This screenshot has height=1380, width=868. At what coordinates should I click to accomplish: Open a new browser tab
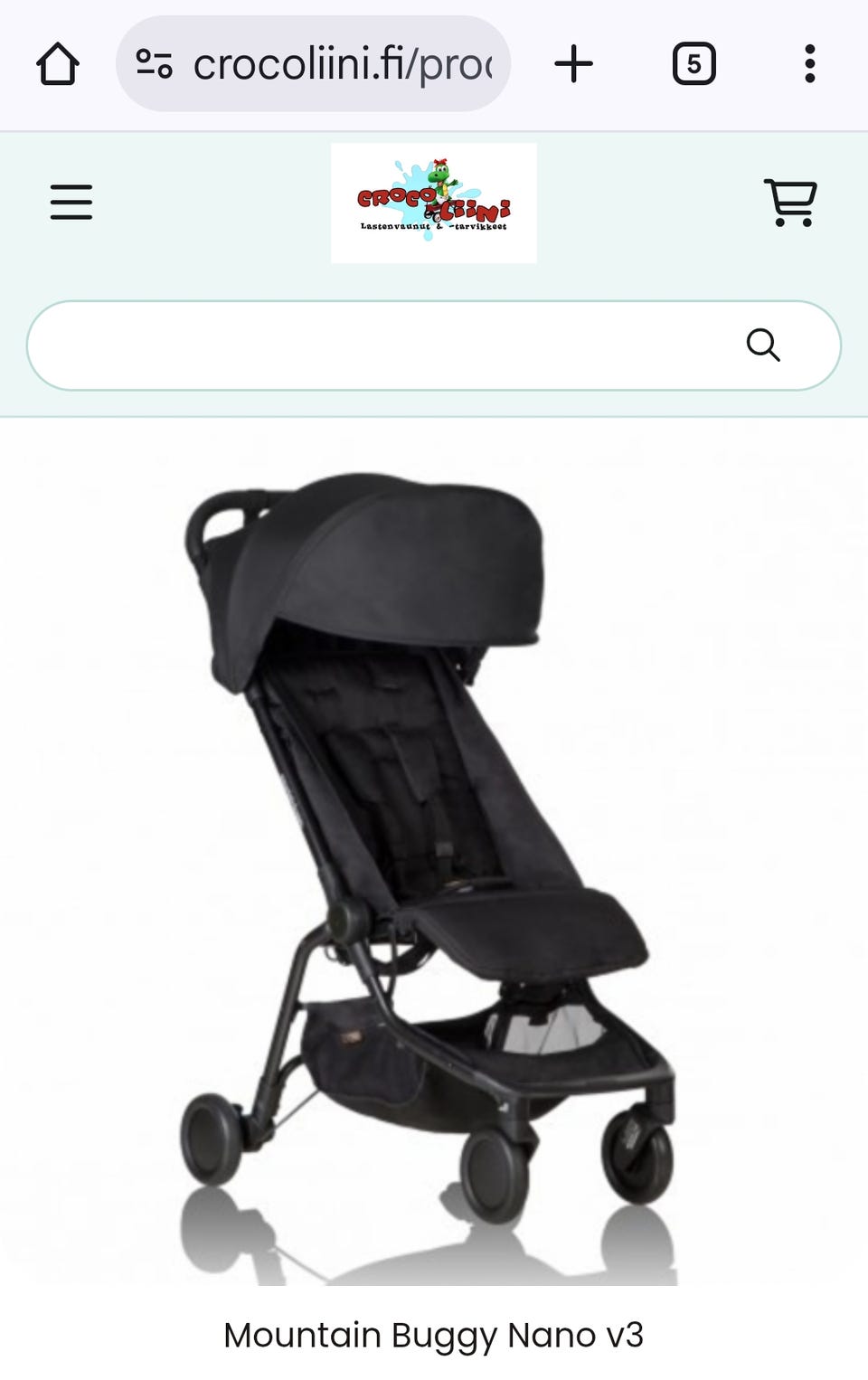click(x=573, y=64)
